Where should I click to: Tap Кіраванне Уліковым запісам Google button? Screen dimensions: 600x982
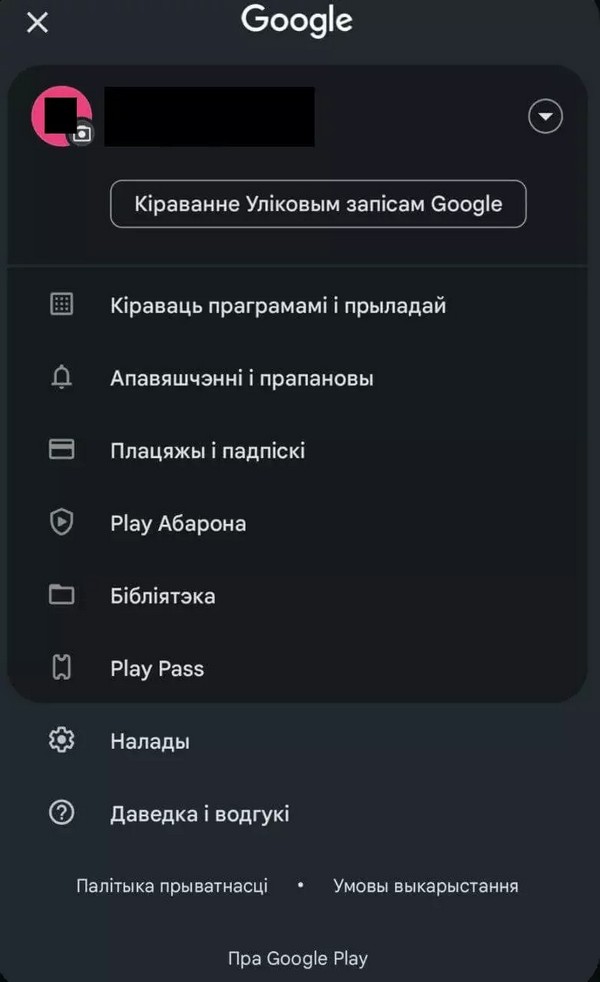[x=318, y=204]
